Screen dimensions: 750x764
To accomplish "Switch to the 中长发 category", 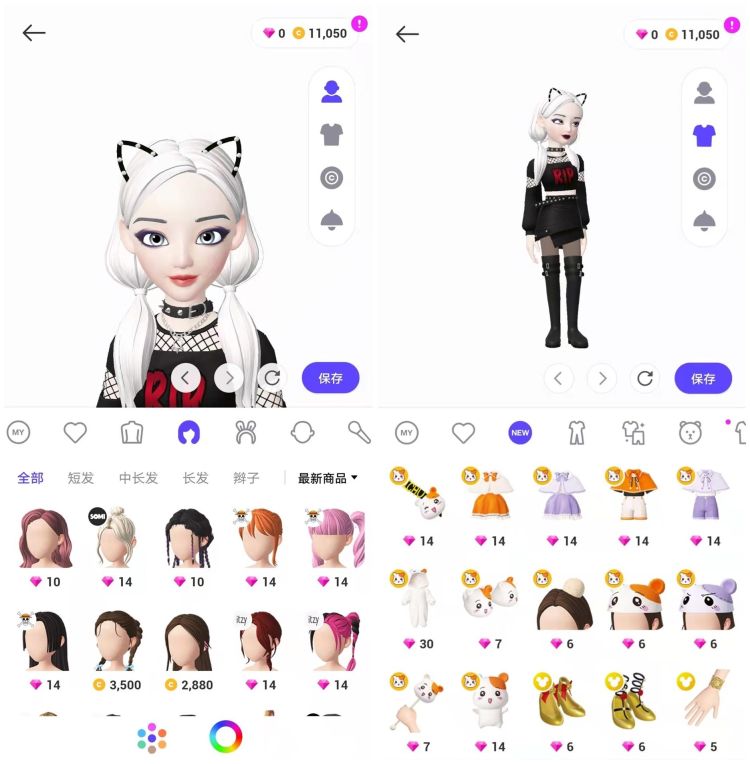I will pos(138,478).
